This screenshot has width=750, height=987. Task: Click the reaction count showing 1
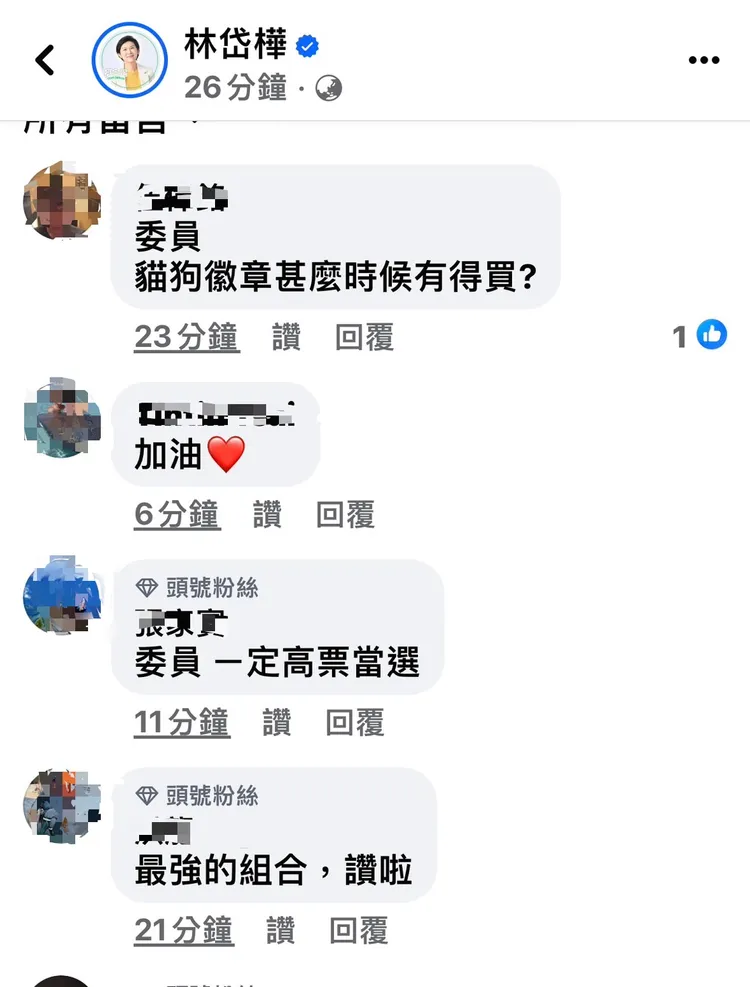tap(679, 337)
